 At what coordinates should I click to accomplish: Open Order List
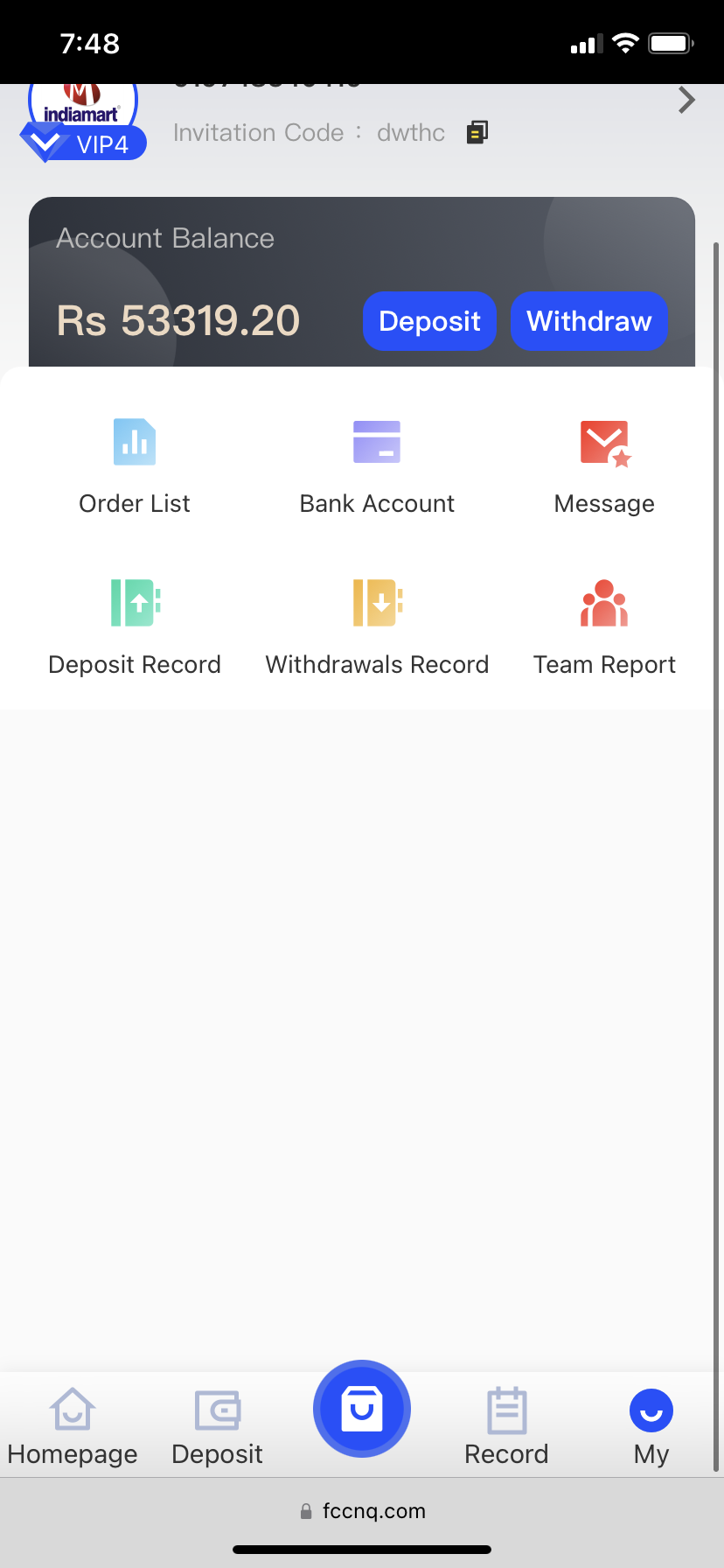coord(135,466)
